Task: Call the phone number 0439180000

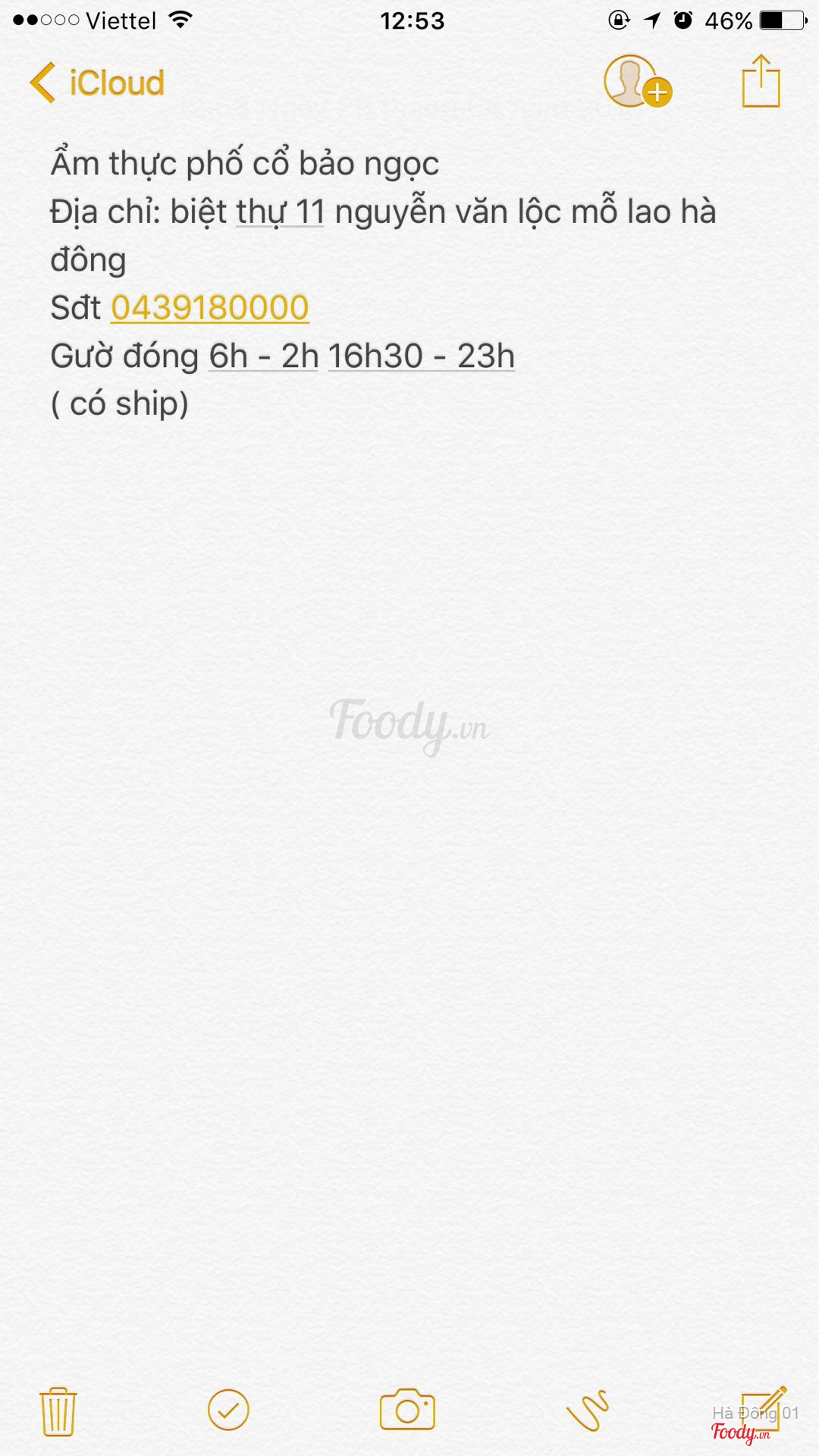Action: click(x=210, y=308)
